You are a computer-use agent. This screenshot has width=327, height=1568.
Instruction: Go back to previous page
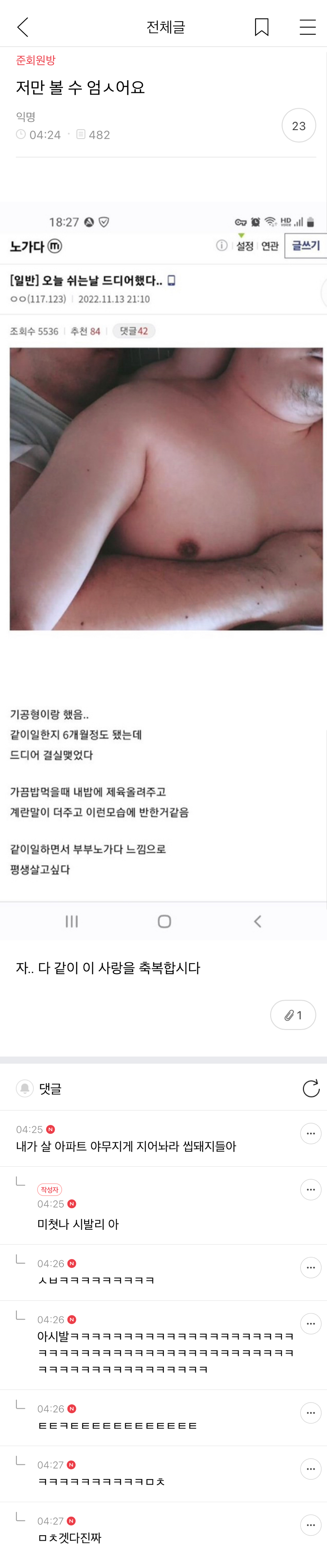point(23,27)
